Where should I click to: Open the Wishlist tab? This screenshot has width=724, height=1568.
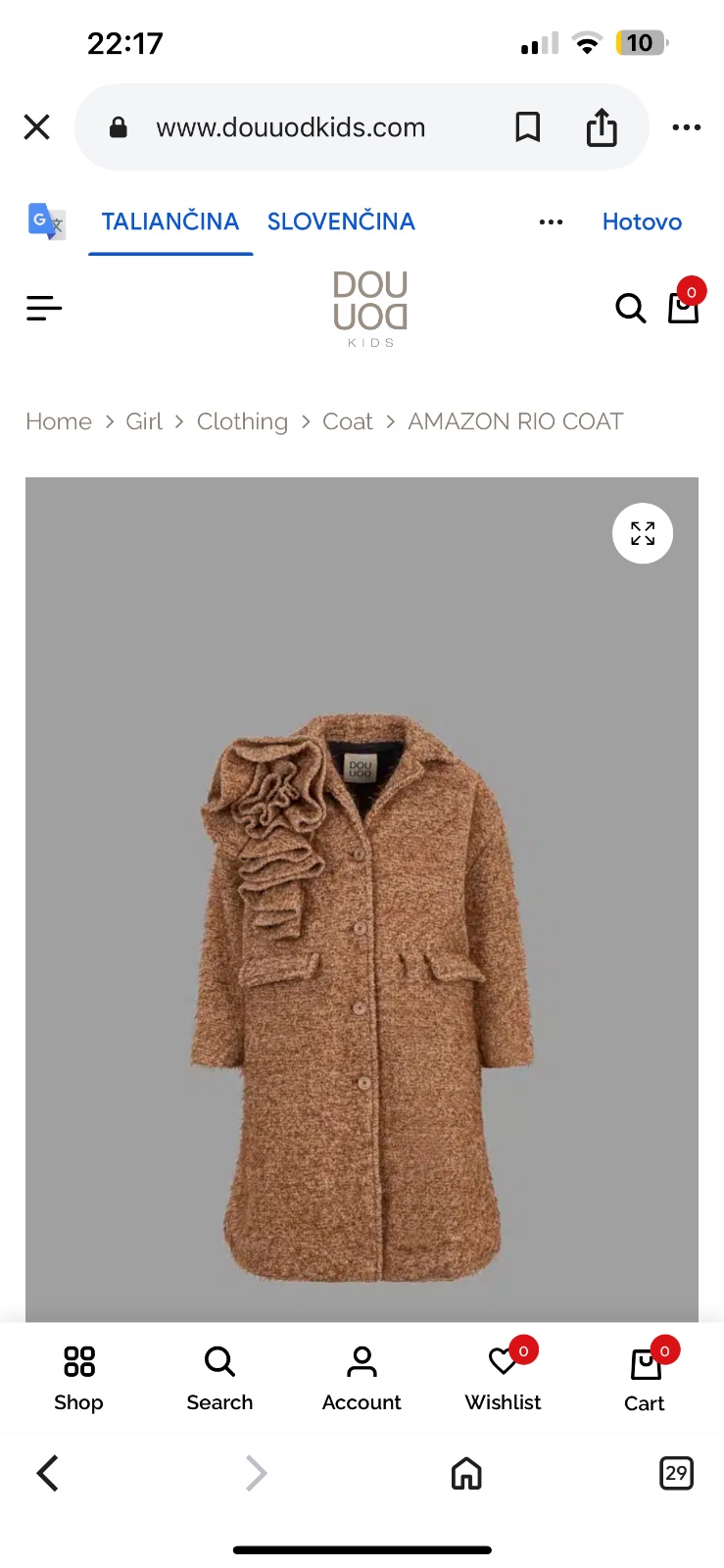pos(503,1377)
